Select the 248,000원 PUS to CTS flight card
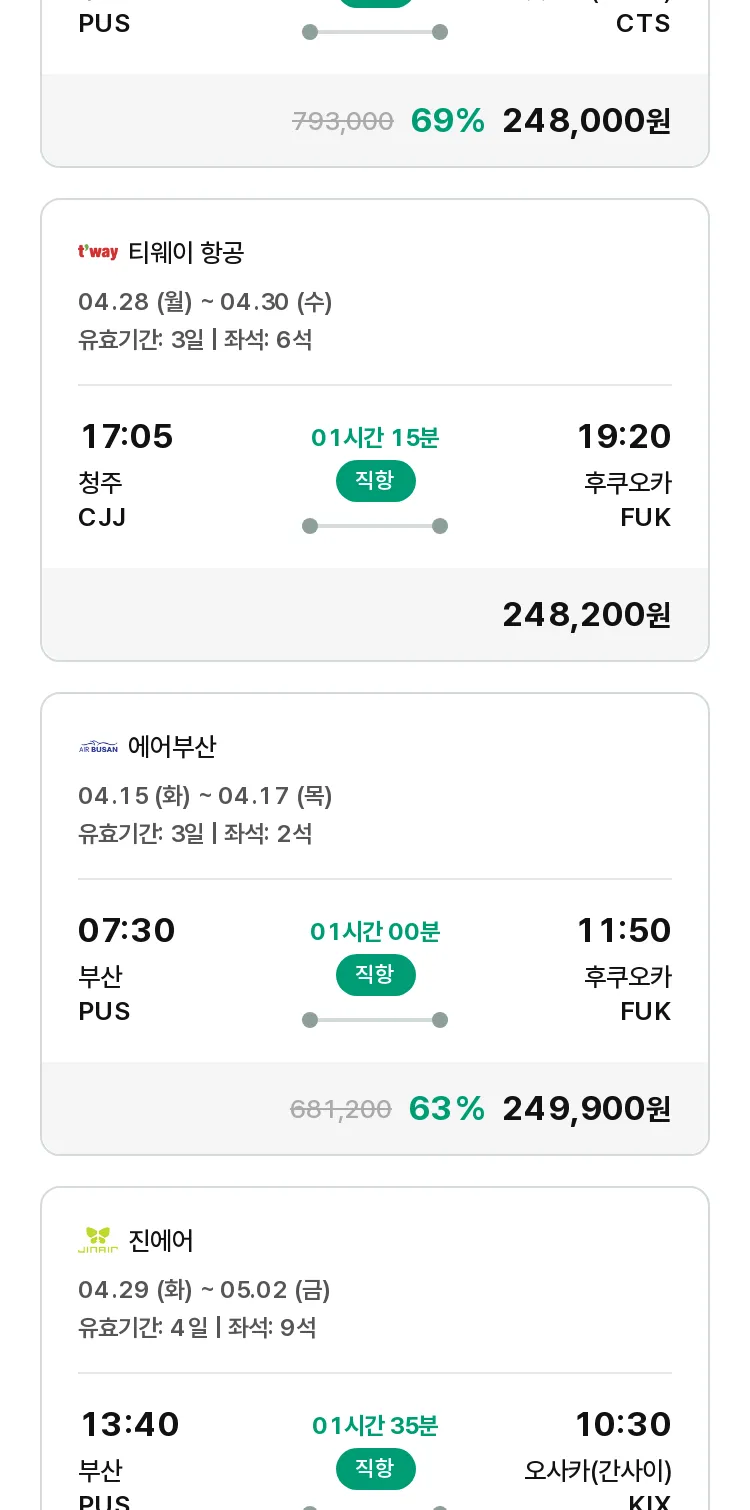The height and width of the screenshot is (1510, 750). pos(375,84)
